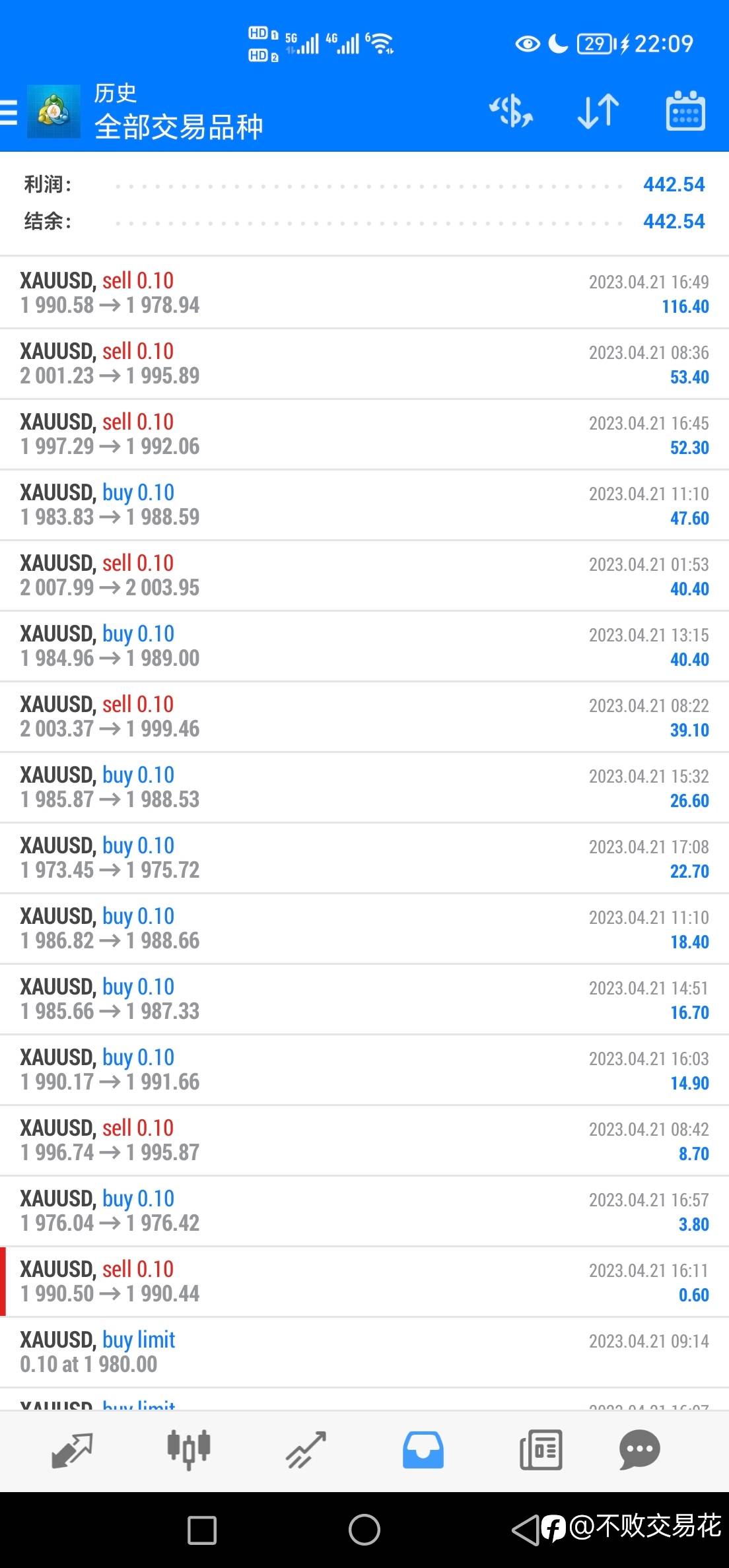The width and height of the screenshot is (729, 1568).
Task: Tap the symbol filter currency icon
Action: click(x=510, y=111)
